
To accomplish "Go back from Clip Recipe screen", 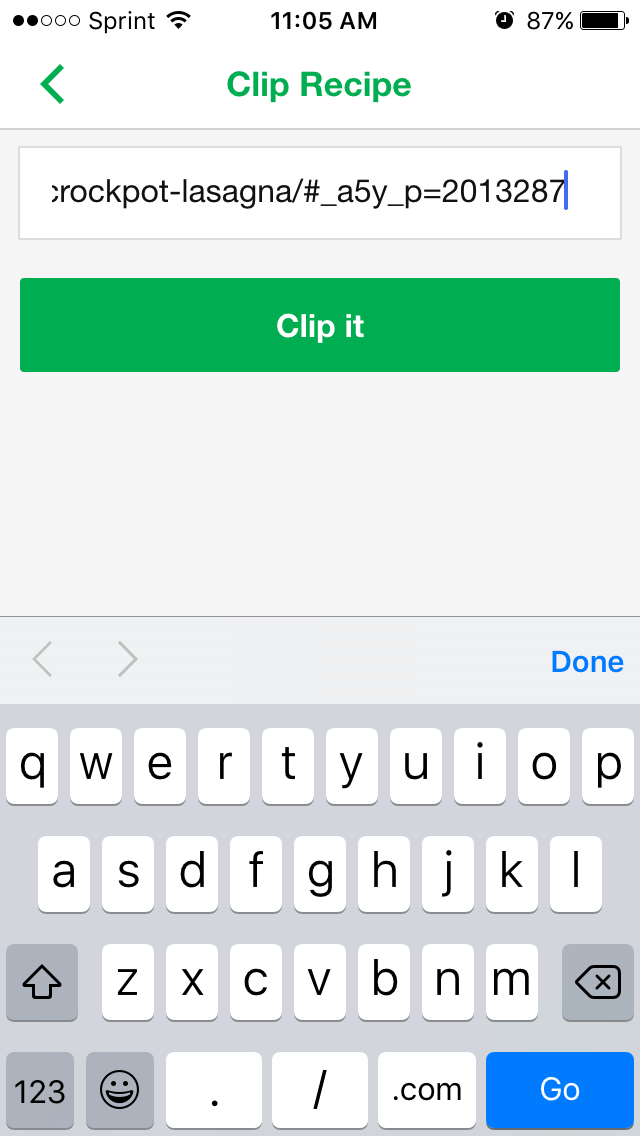I will click(52, 84).
